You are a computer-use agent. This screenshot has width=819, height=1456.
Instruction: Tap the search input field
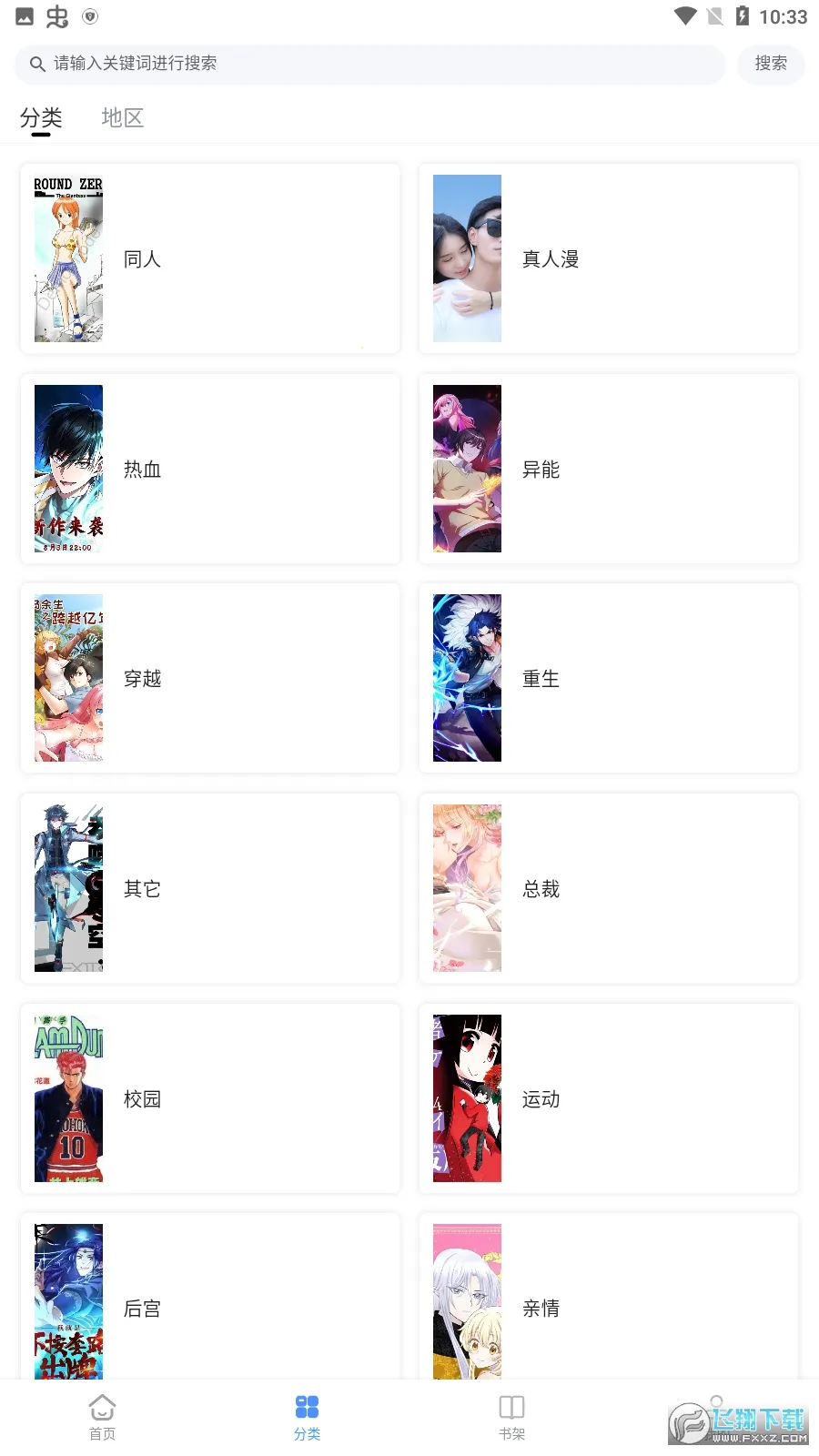click(x=364, y=64)
